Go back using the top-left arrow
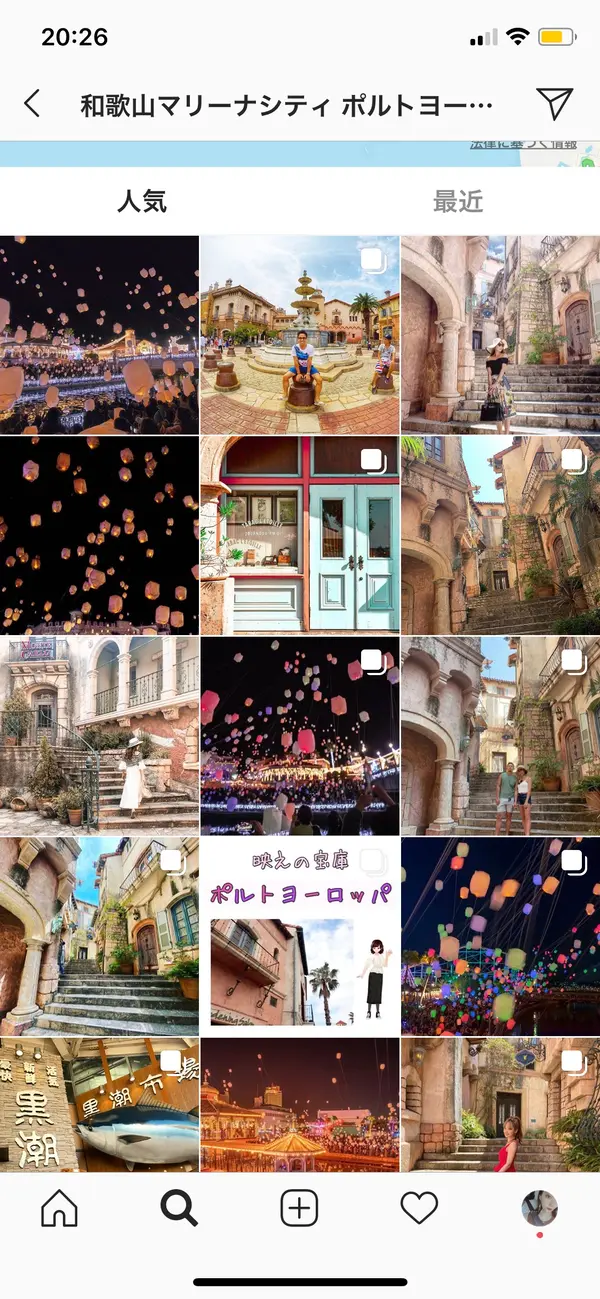600x1299 pixels. [32, 103]
